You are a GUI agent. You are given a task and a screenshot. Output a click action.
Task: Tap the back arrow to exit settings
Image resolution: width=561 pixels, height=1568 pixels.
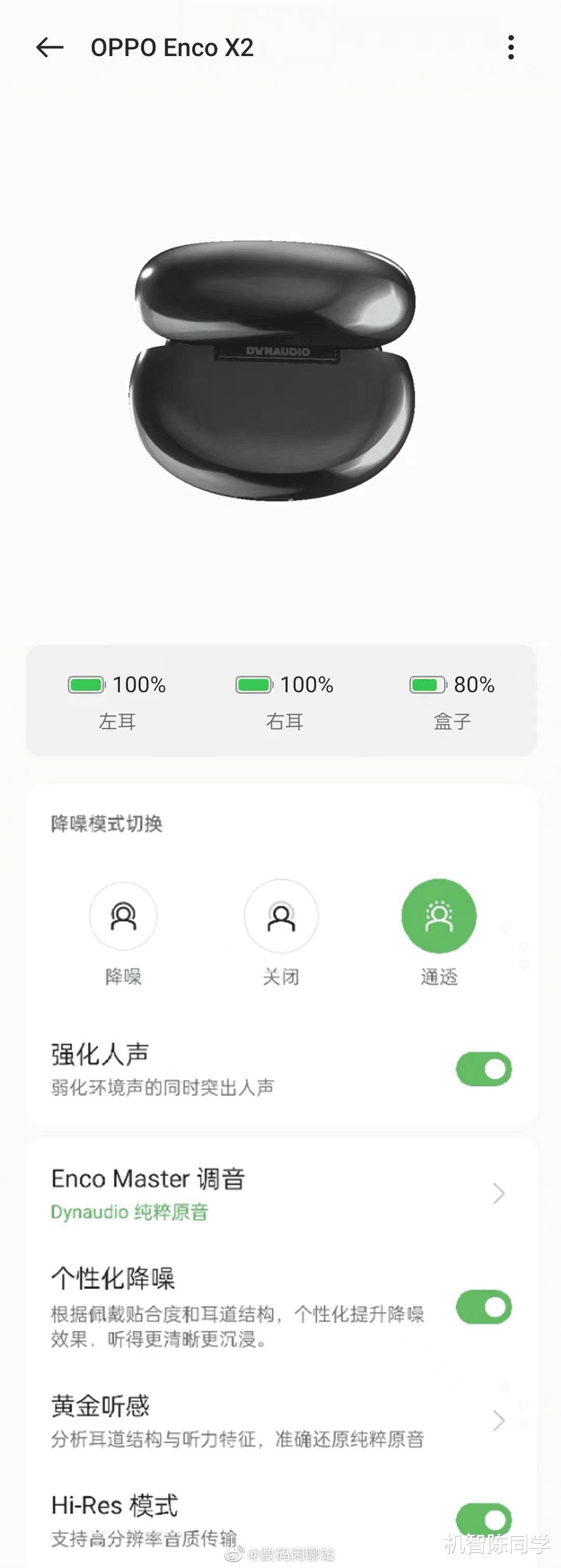pyautogui.click(x=50, y=47)
